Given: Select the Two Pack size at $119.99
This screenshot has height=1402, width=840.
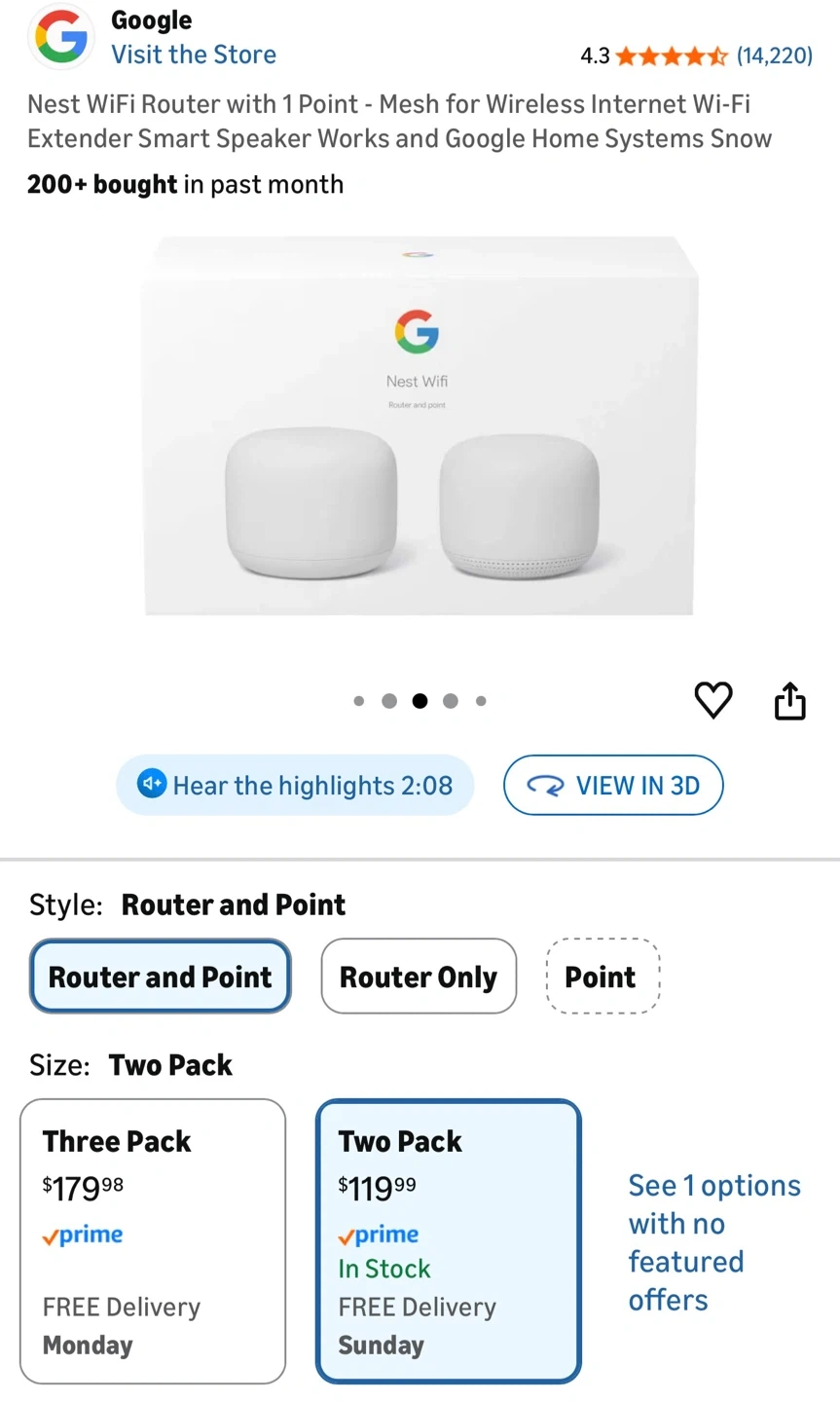Looking at the screenshot, I should pos(448,1241).
